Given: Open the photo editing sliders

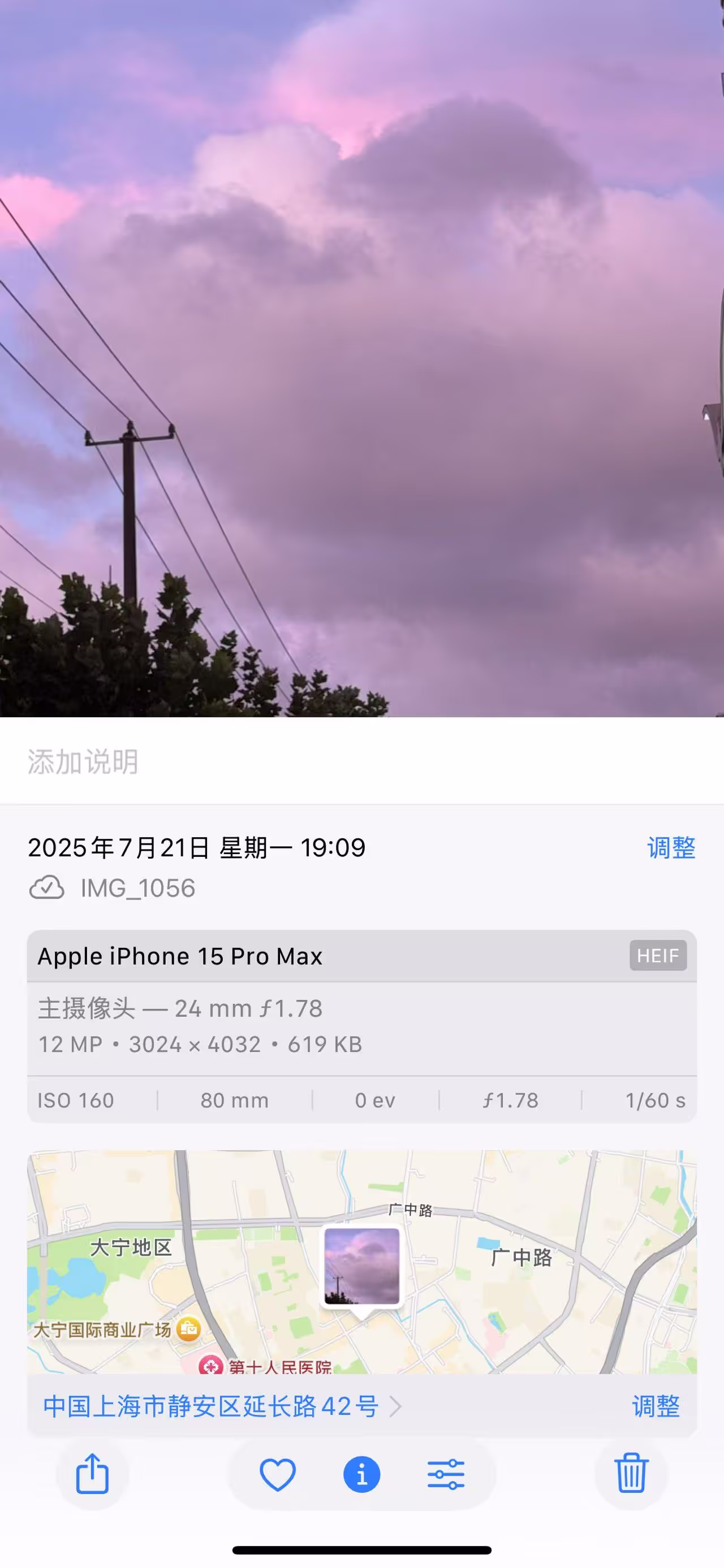Looking at the screenshot, I should [x=446, y=1474].
